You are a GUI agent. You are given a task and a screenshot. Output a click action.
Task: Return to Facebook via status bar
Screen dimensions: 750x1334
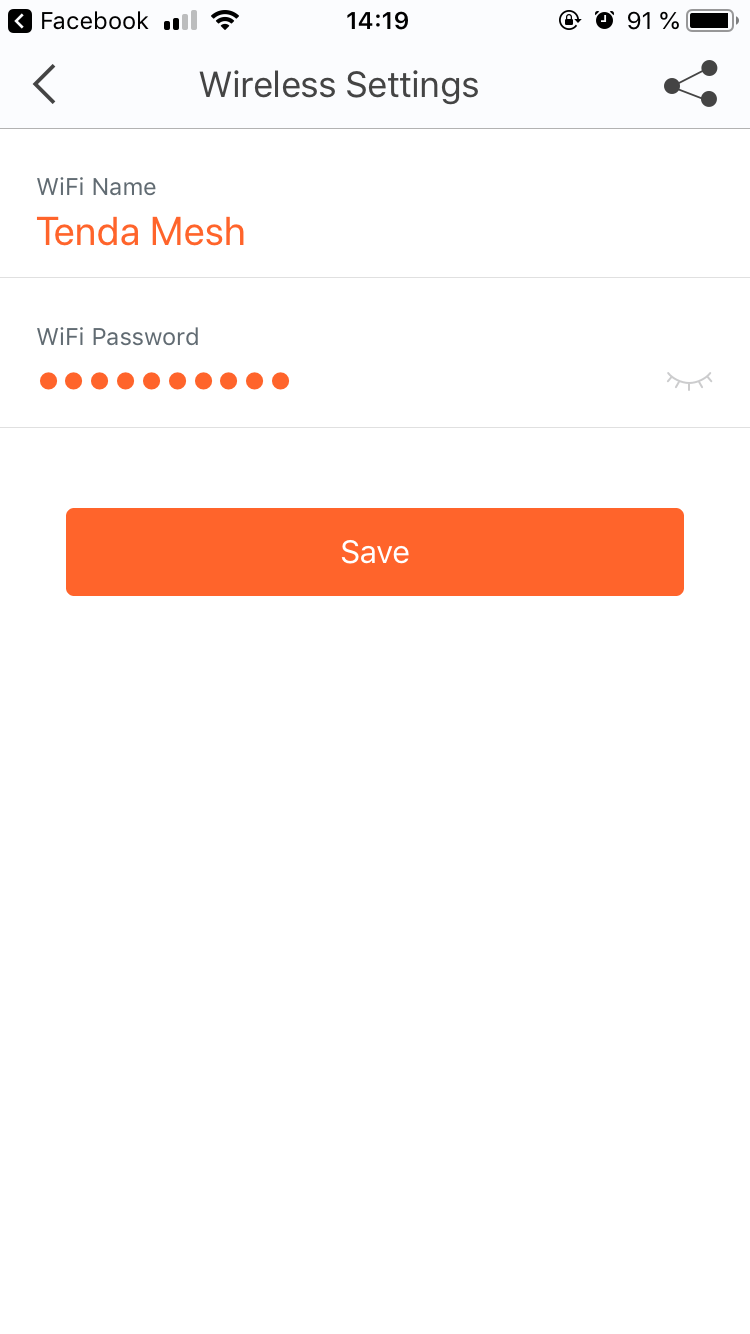pos(78,20)
